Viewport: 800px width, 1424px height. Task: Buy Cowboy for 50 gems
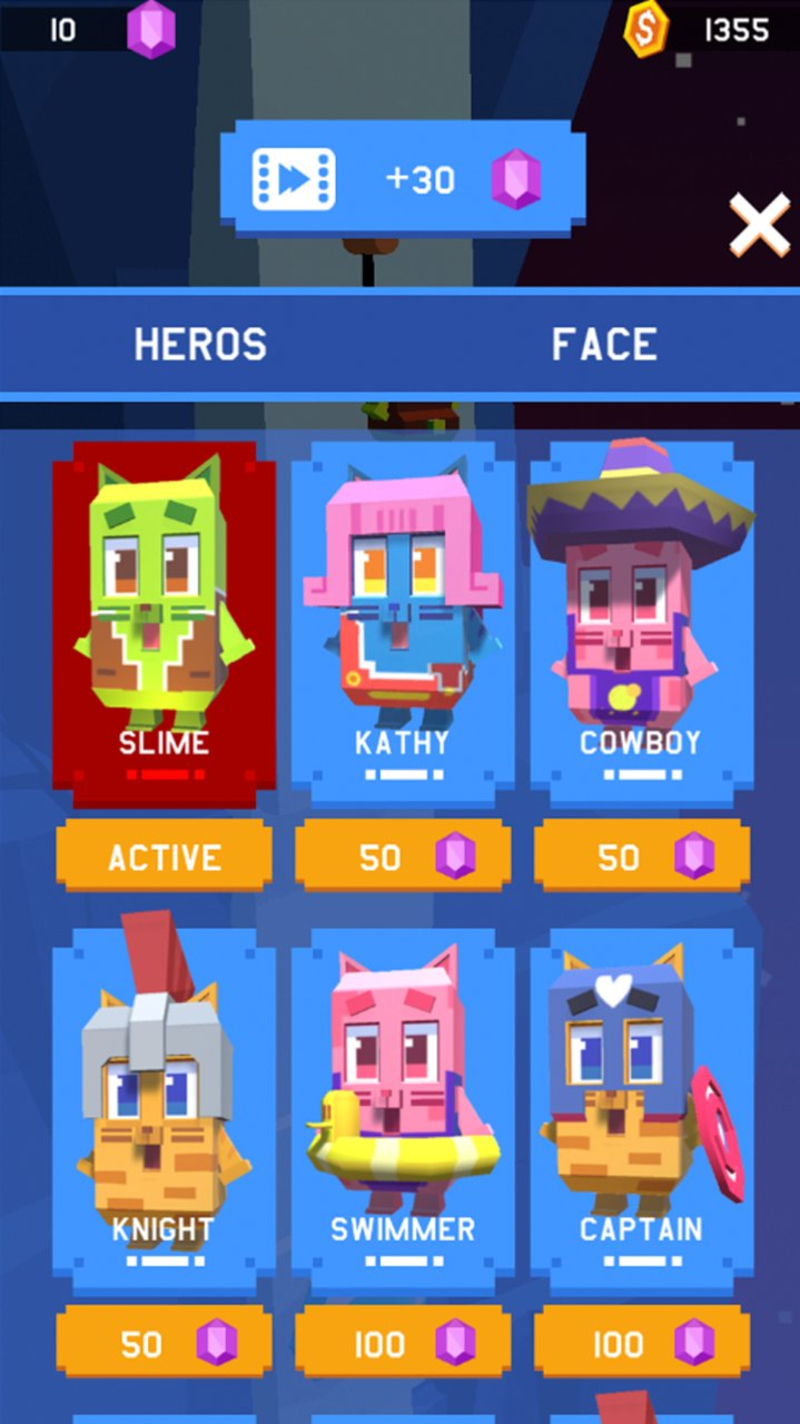point(641,857)
